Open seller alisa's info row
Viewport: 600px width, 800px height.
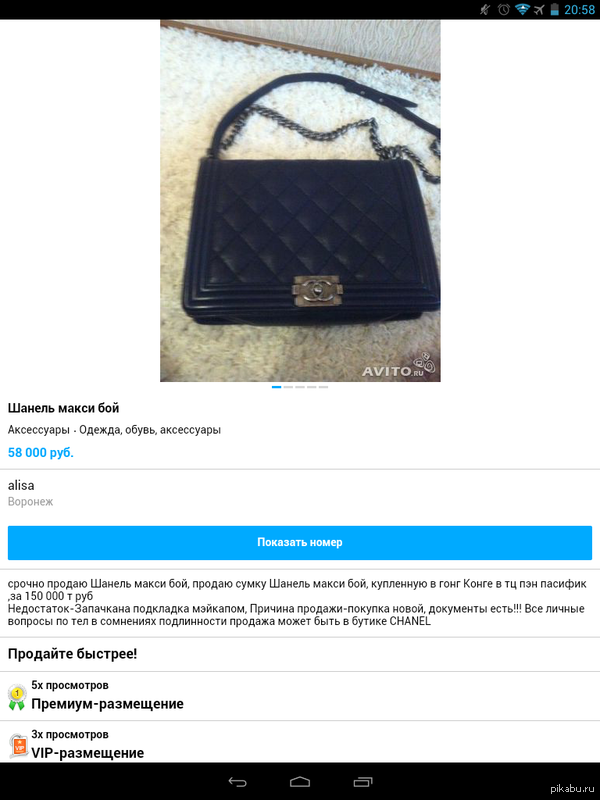[x=300, y=492]
